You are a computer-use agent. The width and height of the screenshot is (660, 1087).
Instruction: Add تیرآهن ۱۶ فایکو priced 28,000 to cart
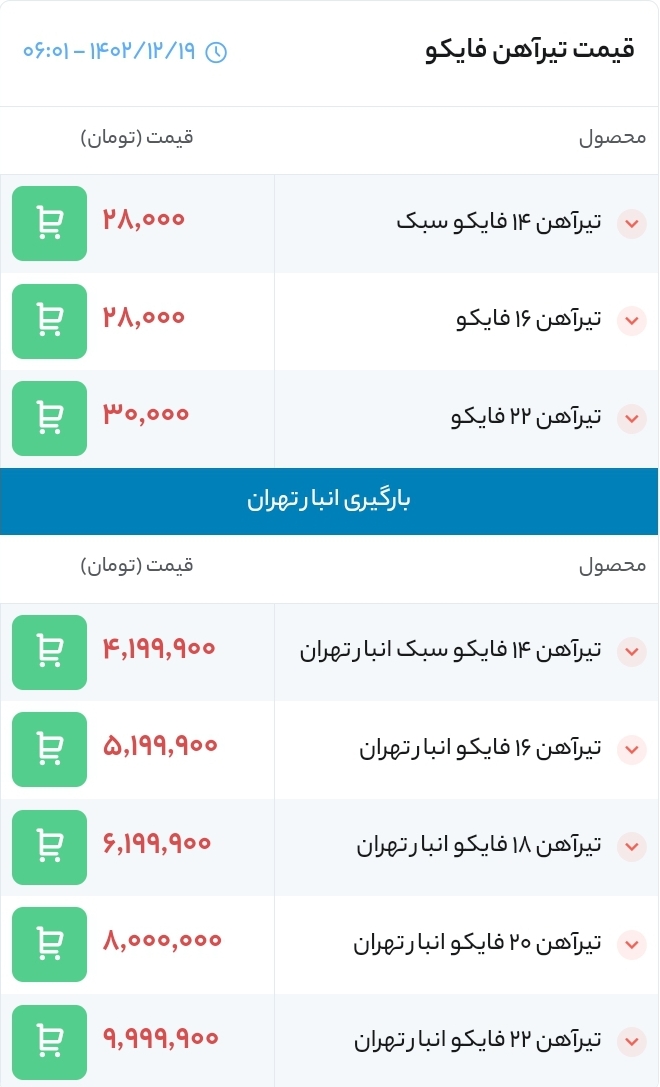click(x=49, y=321)
